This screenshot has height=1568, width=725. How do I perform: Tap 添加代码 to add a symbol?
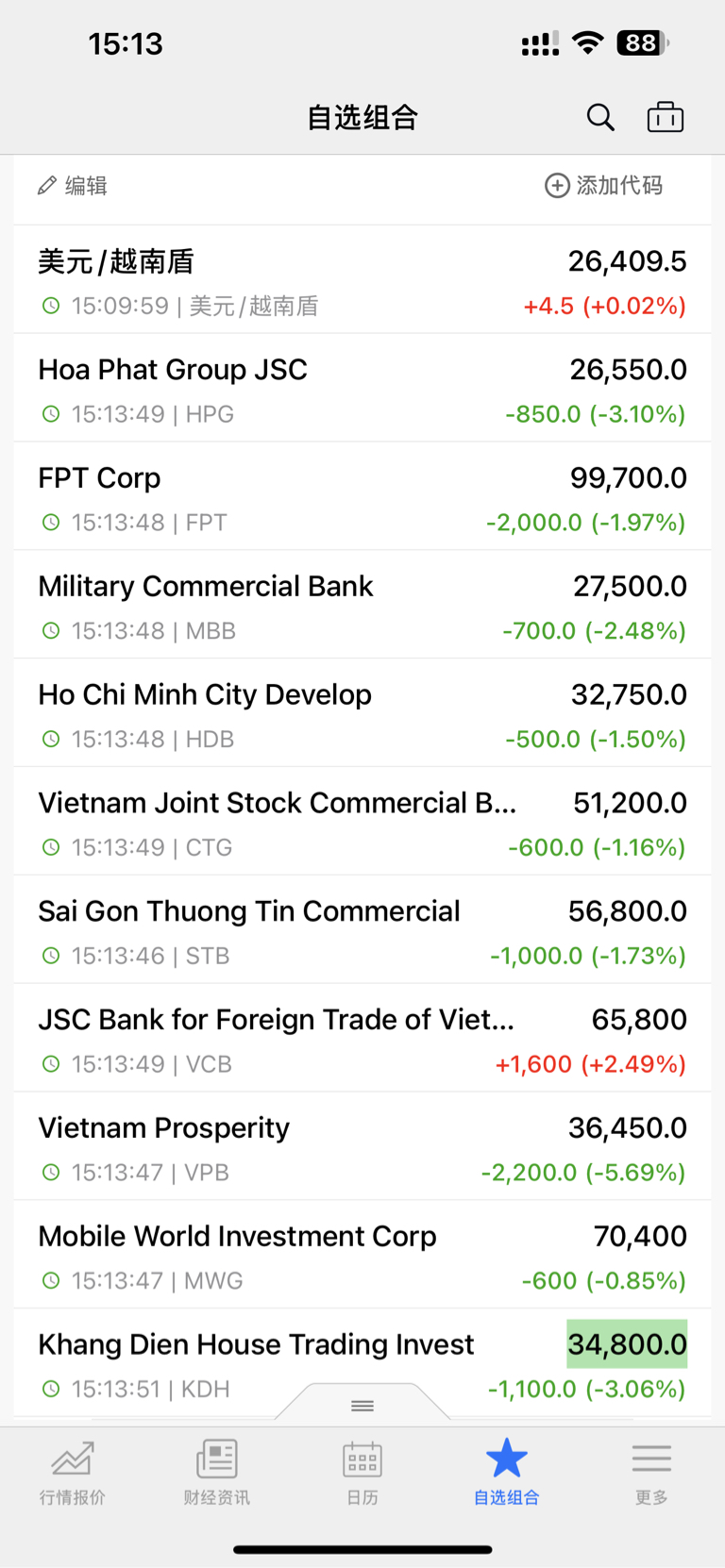(x=604, y=185)
